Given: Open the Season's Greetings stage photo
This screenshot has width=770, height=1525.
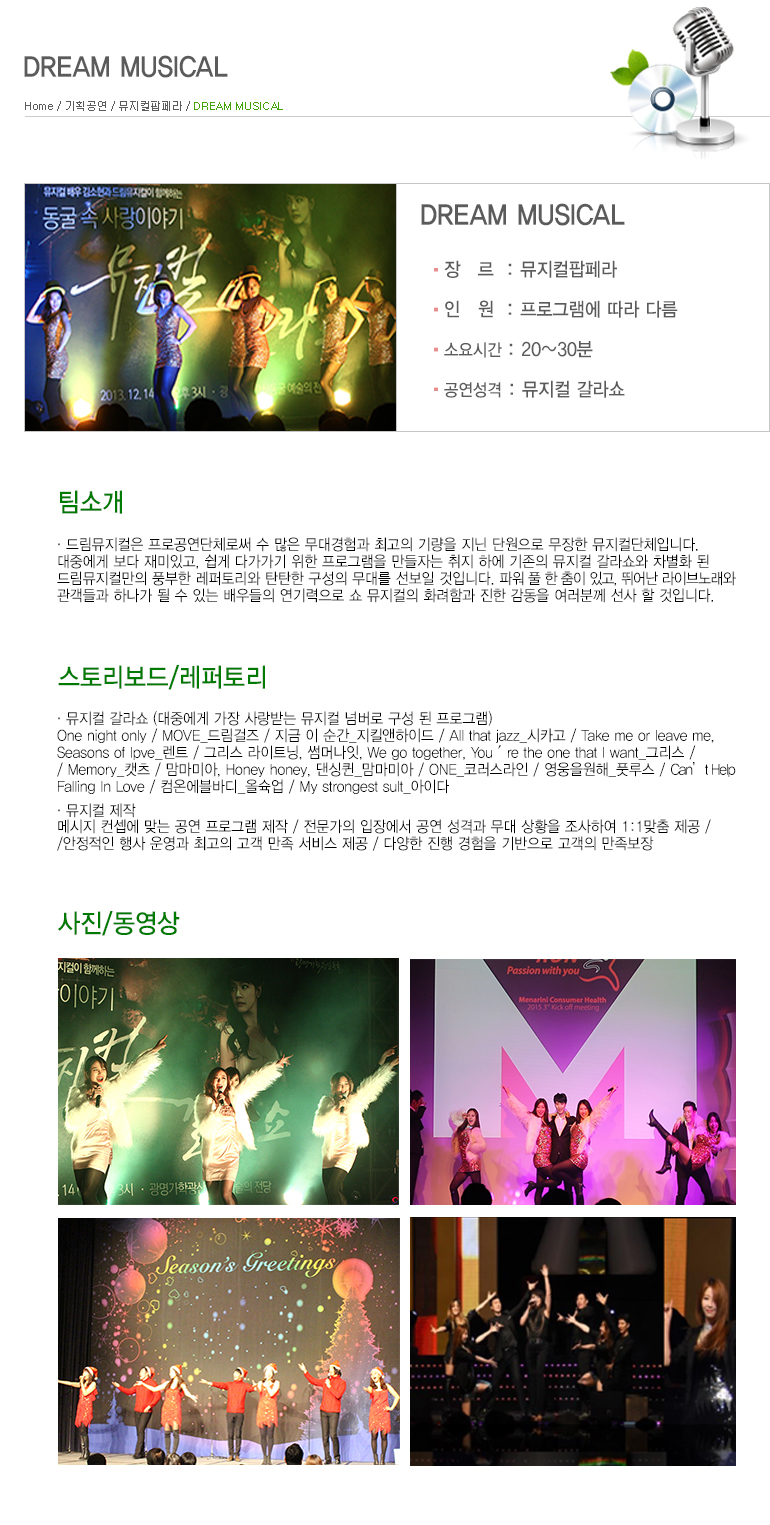Looking at the screenshot, I should tap(228, 1340).
